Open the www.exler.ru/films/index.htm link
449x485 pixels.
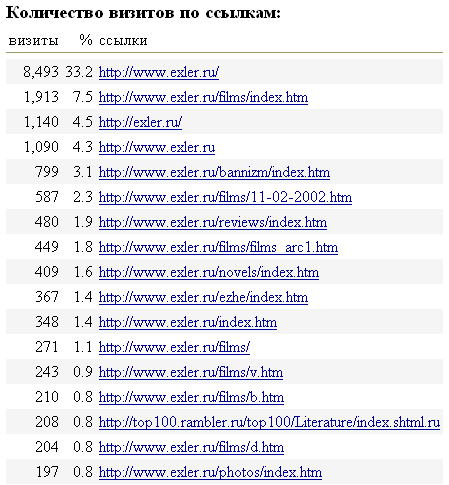[203, 97]
